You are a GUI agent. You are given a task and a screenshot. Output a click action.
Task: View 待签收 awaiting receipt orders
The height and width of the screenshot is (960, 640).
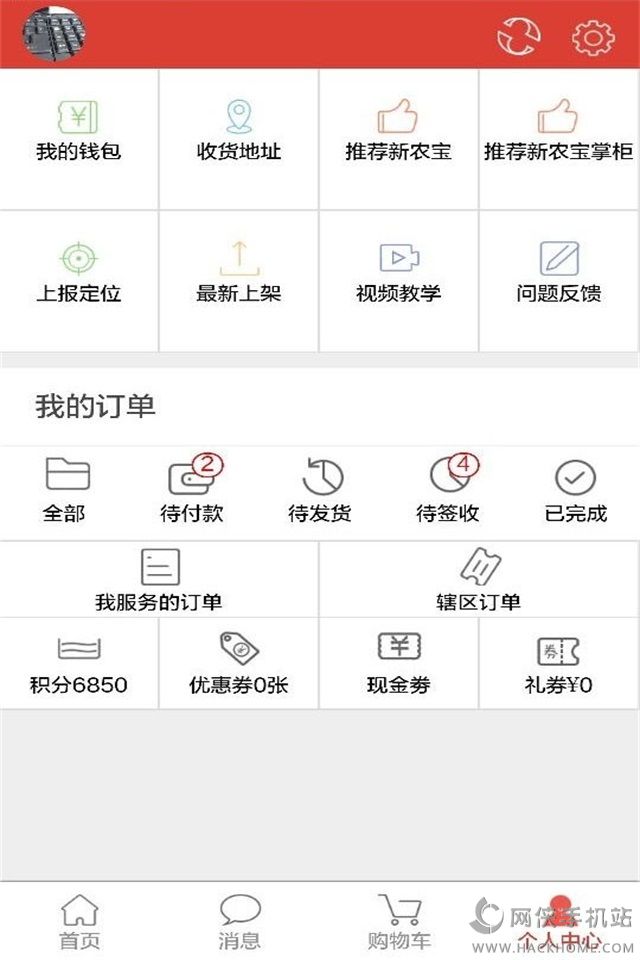pyautogui.click(x=448, y=491)
